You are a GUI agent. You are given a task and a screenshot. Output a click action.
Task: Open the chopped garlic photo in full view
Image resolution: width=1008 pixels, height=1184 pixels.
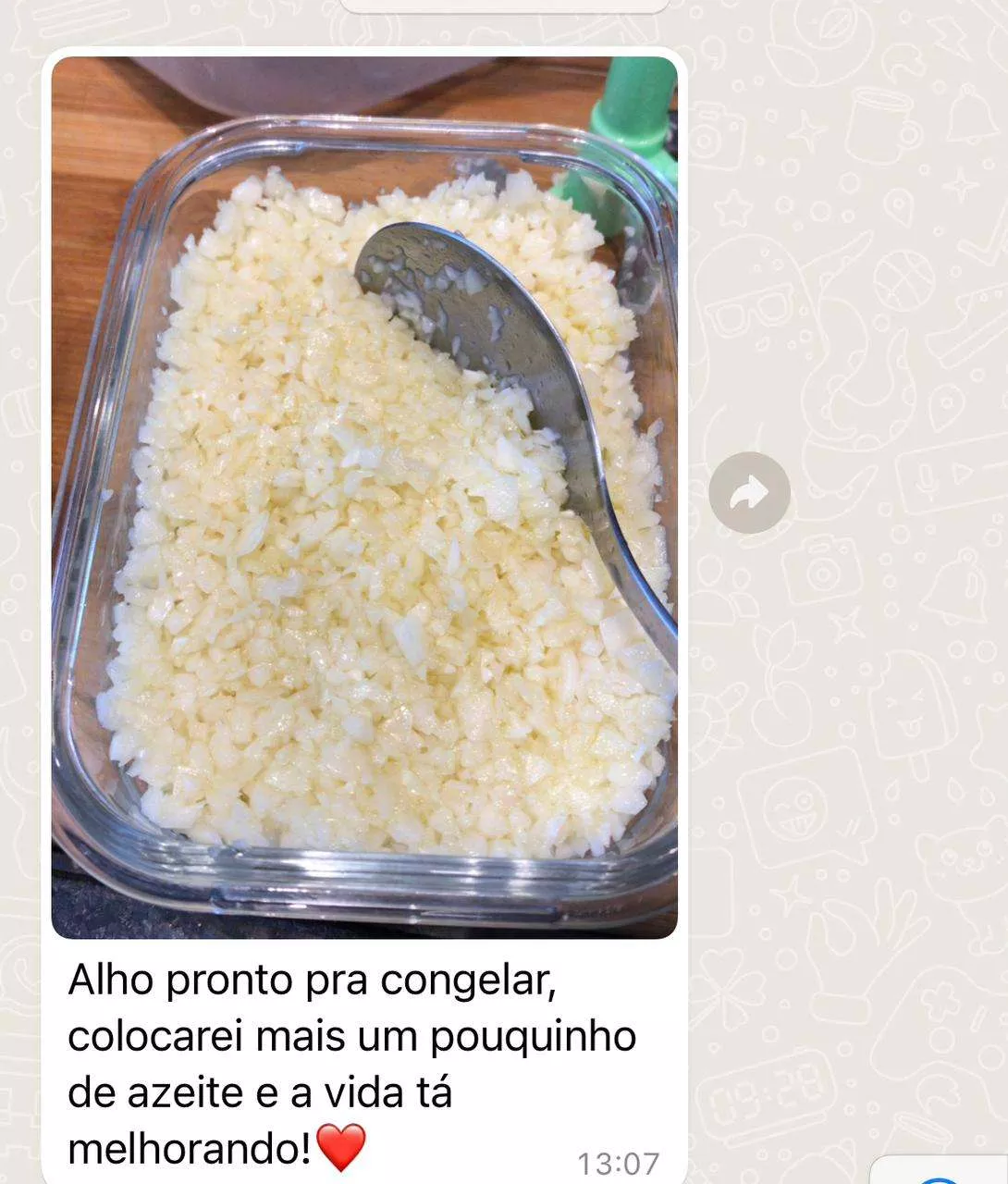pos(364,498)
